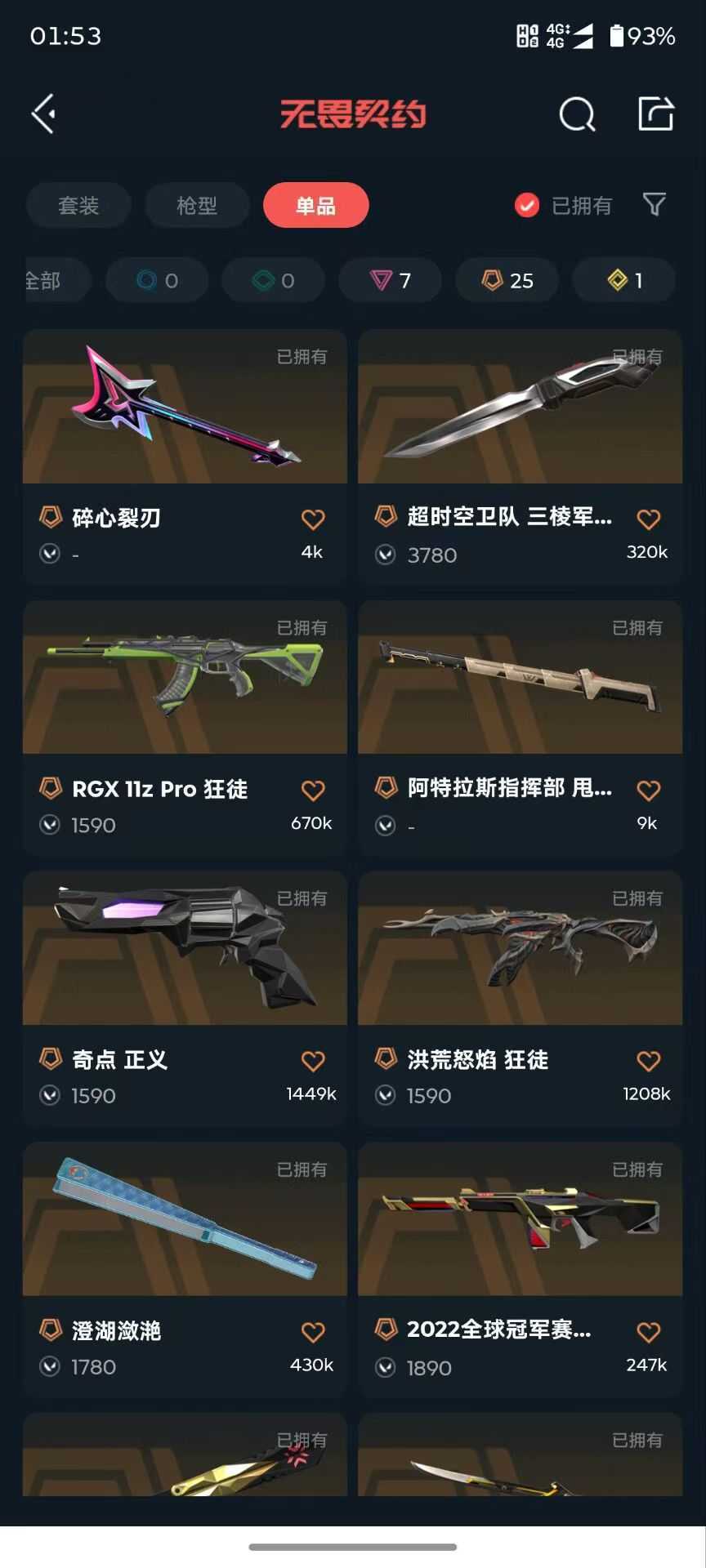The image size is (706, 1568).
Task: Uncheck the 已拥有 checkbox
Action: [x=527, y=205]
